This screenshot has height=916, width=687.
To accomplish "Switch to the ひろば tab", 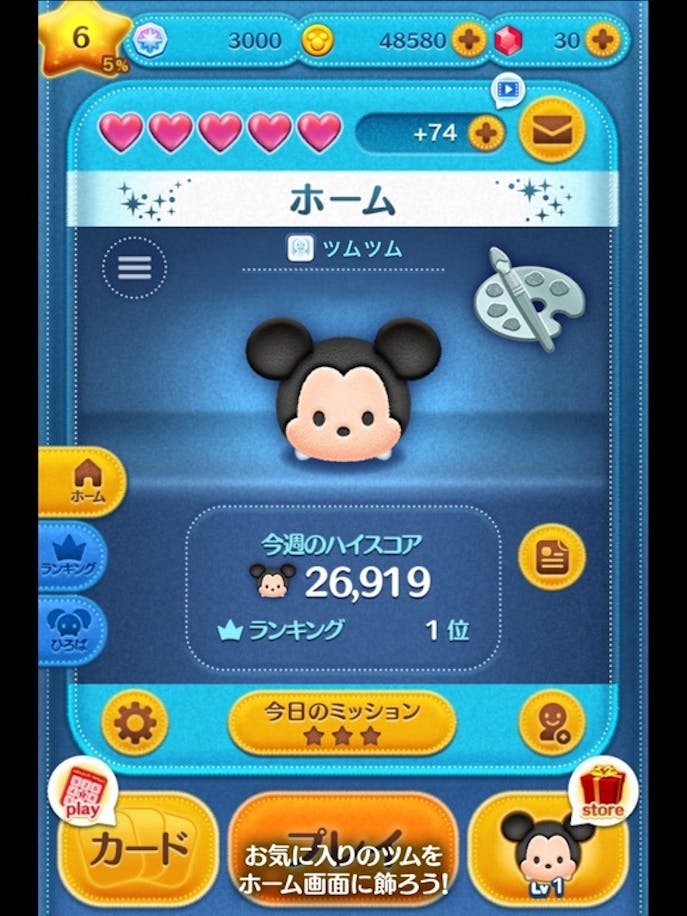I will 72,629.
